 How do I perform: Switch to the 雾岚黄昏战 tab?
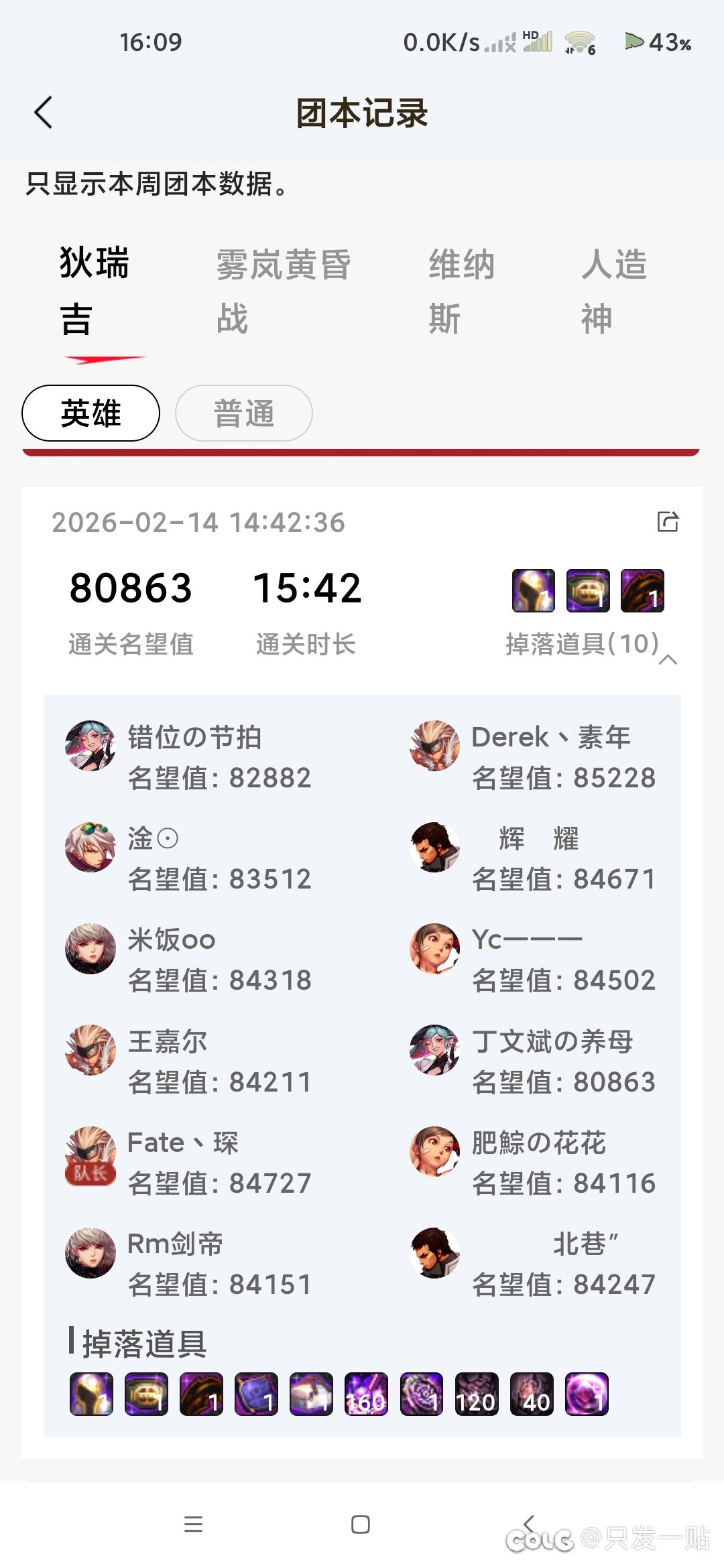pyautogui.click(x=283, y=291)
